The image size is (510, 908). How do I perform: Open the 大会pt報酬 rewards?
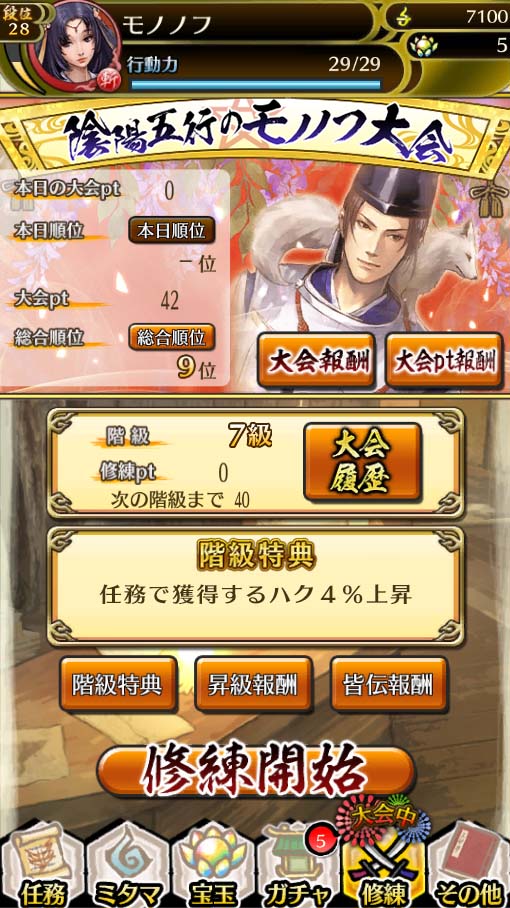click(445, 360)
